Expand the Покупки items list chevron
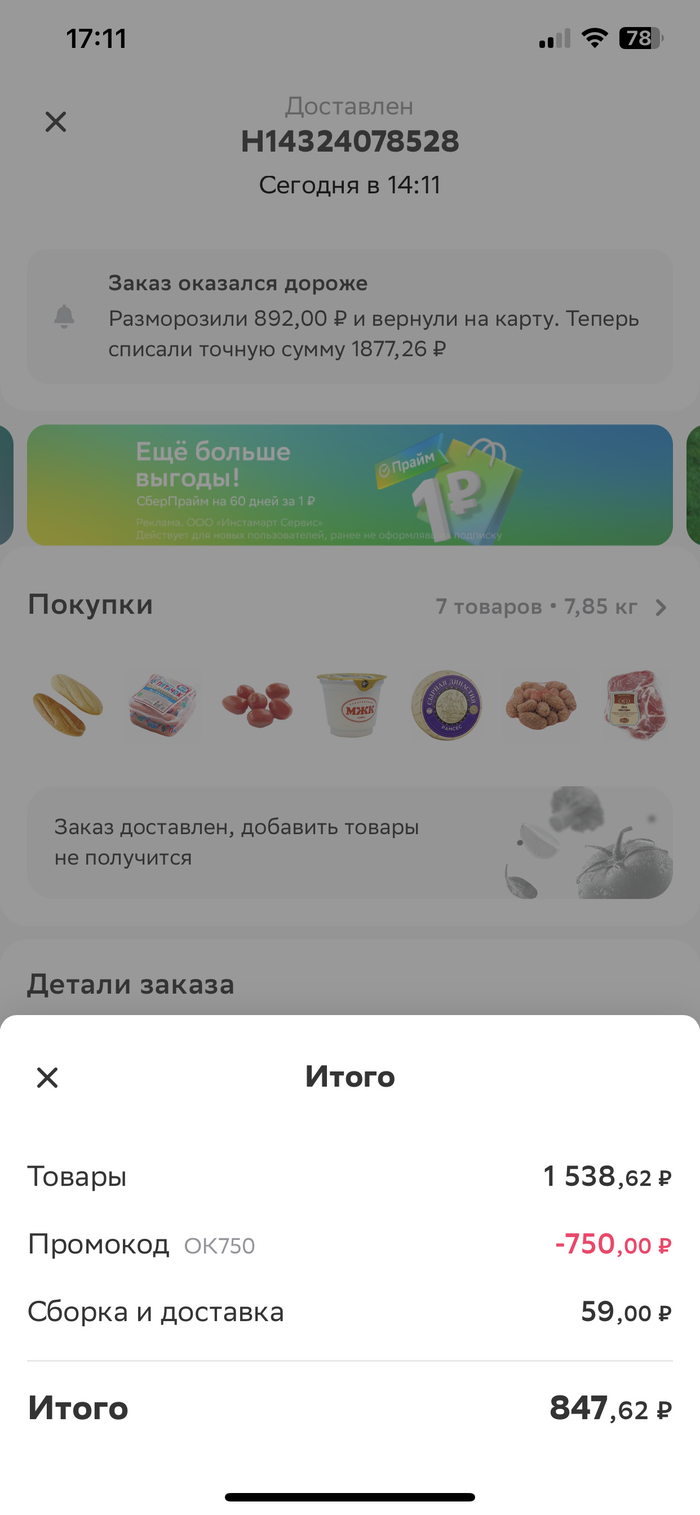This screenshot has width=700, height=1515. point(660,607)
